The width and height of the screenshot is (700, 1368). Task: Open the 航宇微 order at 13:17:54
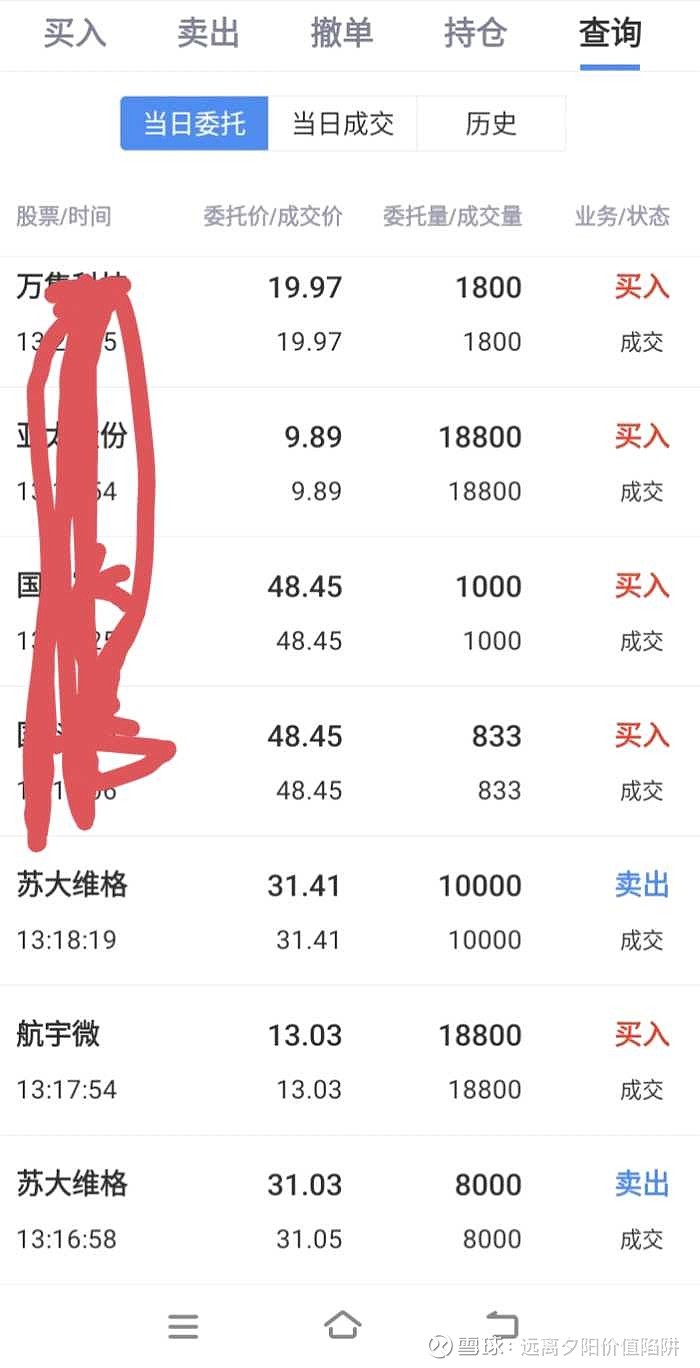(x=350, y=1061)
